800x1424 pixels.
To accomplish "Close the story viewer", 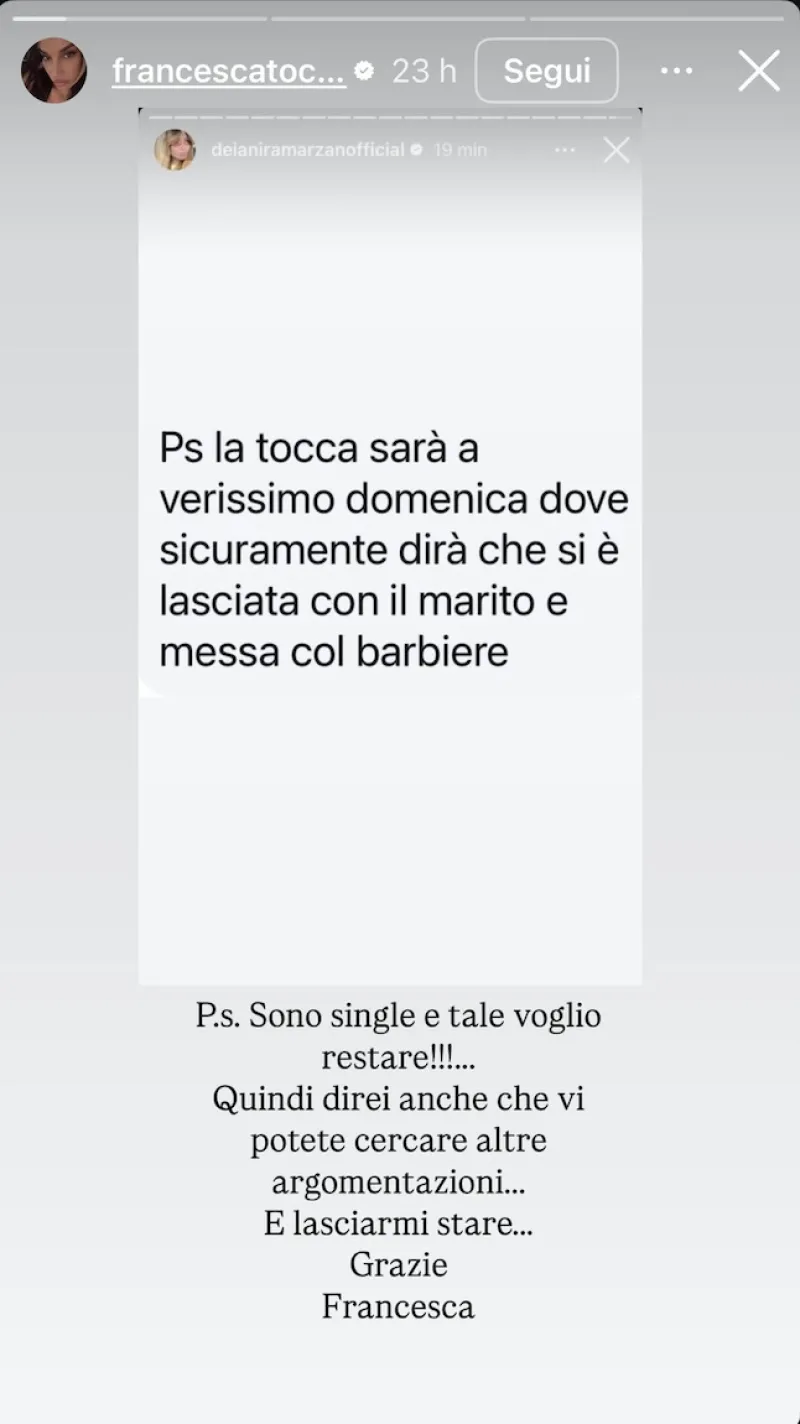I will click(758, 71).
